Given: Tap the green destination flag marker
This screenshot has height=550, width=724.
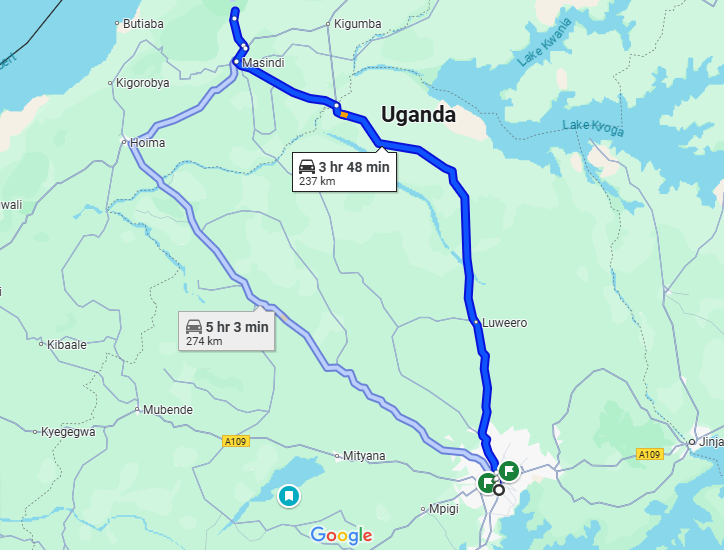Looking at the screenshot, I should pos(509,469).
